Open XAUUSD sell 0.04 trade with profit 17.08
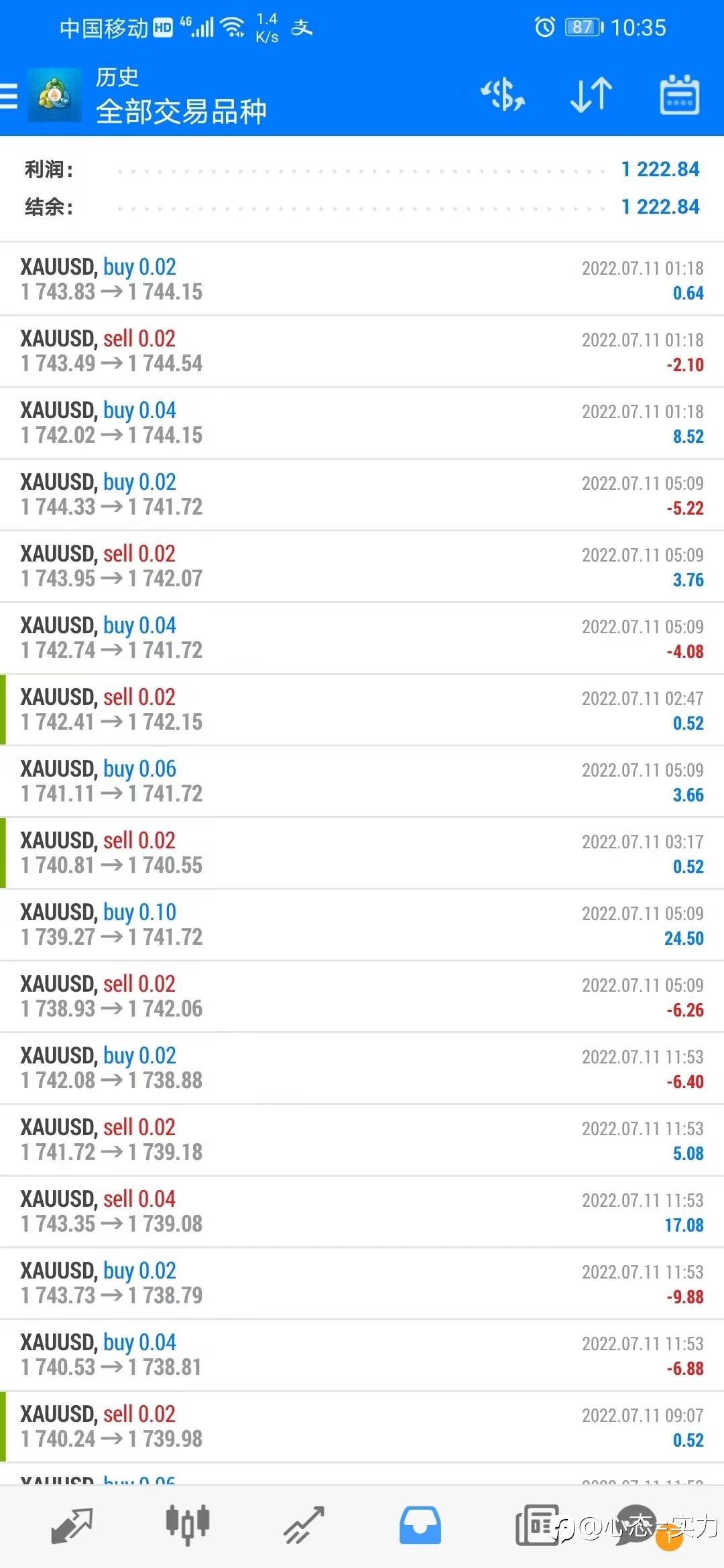Screen dimensions: 724x1568 [x=362, y=1212]
